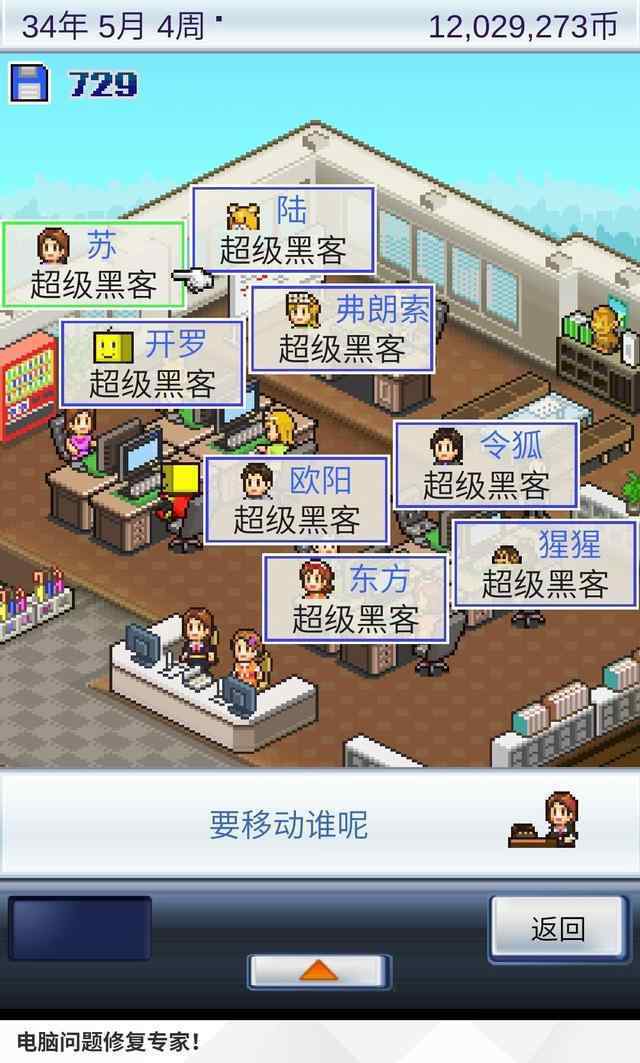Select employee 东方 label
This screenshot has height=1063, width=640.
pyautogui.click(x=355, y=598)
